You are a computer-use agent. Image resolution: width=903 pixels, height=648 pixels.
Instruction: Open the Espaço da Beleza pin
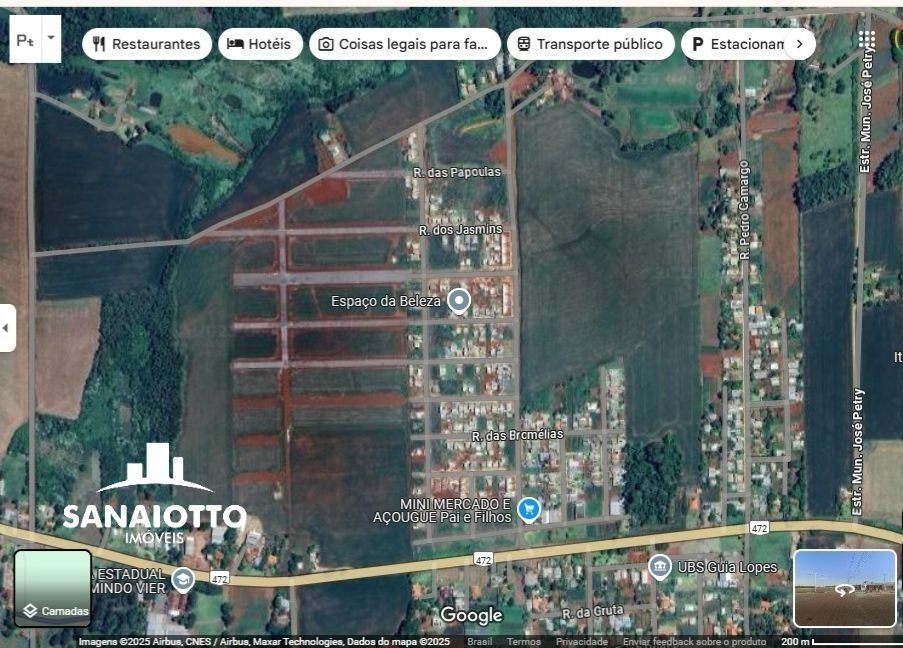coord(459,300)
